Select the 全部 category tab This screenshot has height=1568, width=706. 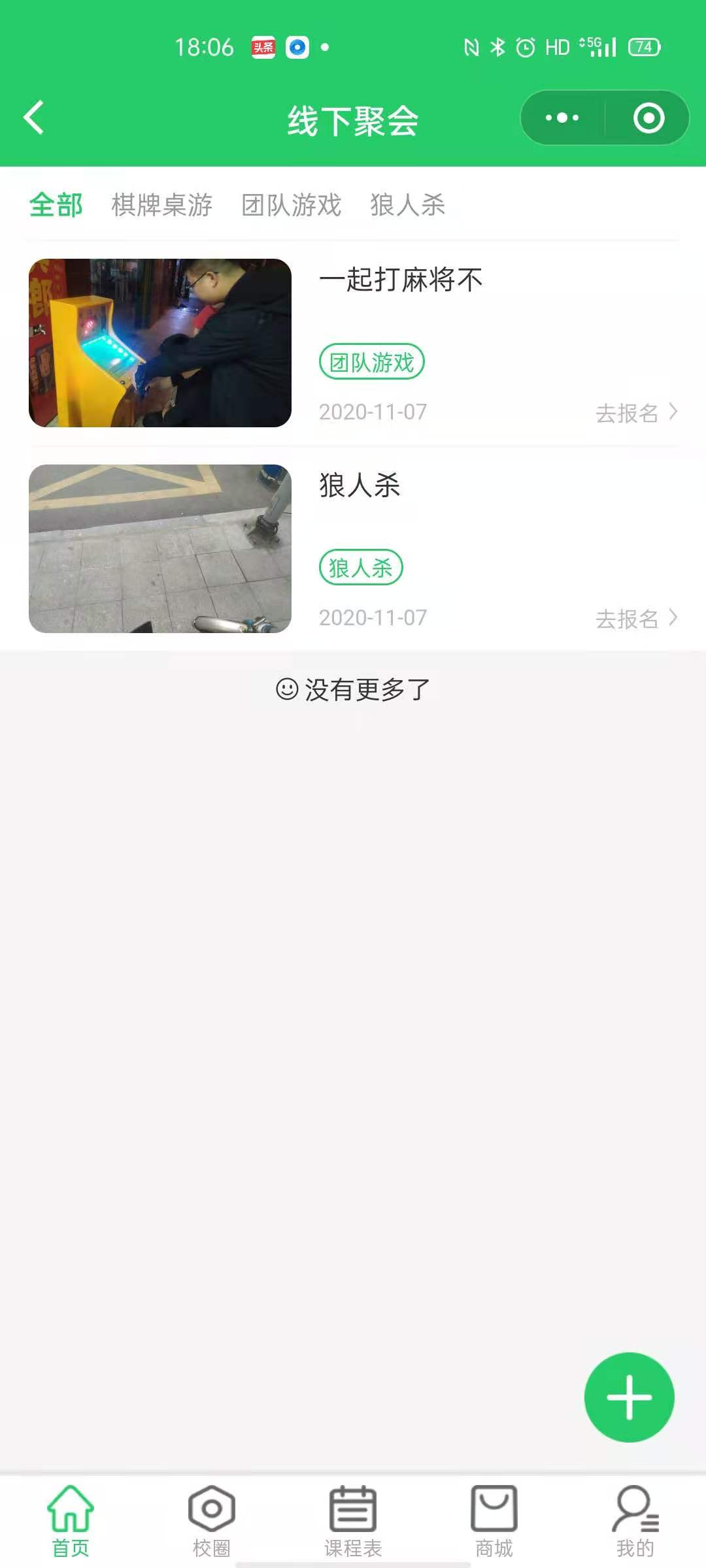click(x=56, y=205)
